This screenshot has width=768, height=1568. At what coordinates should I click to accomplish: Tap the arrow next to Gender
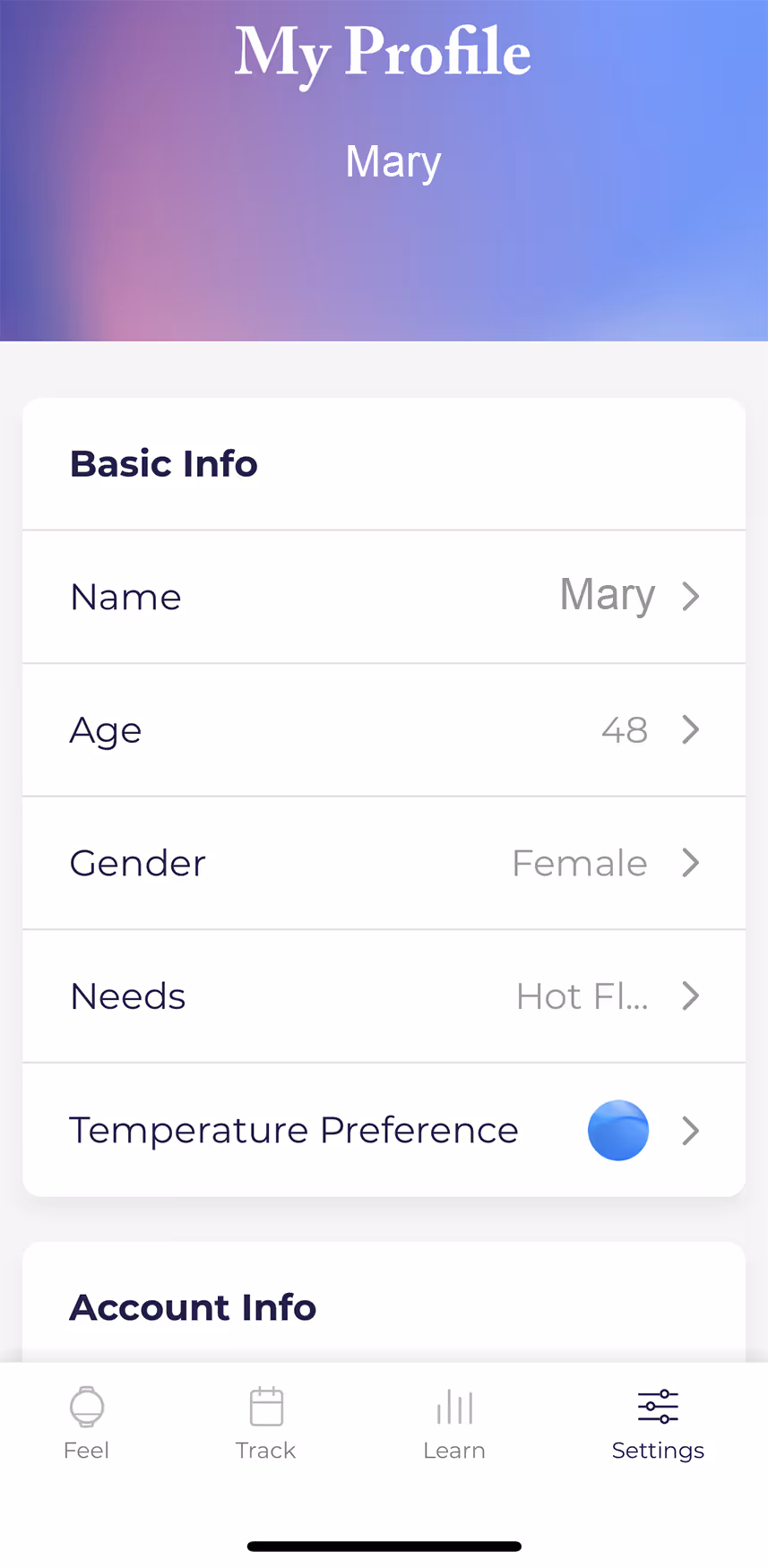689,863
